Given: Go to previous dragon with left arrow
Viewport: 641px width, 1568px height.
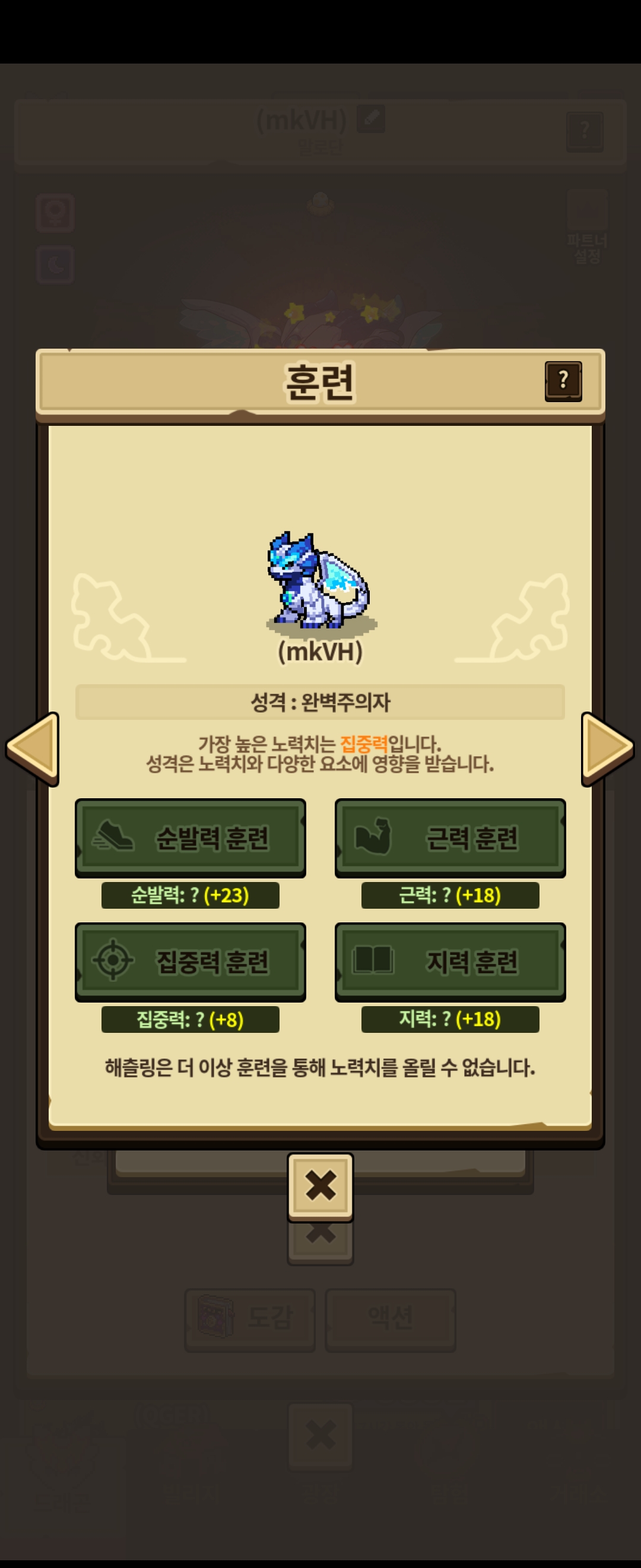Looking at the screenshot, I should point(33,748).
